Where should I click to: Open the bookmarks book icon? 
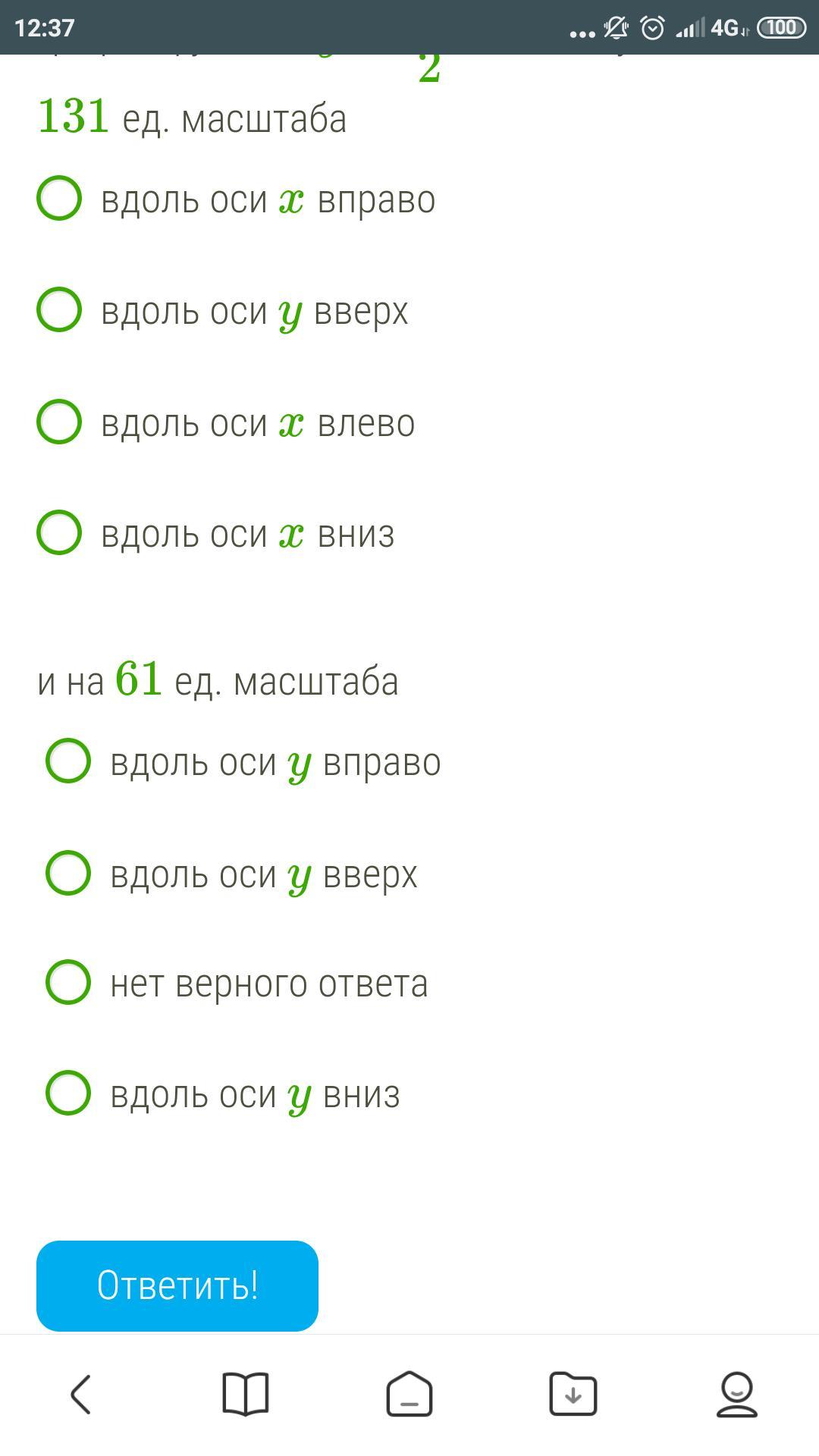pyautogui.click(x=246, y=1394)
